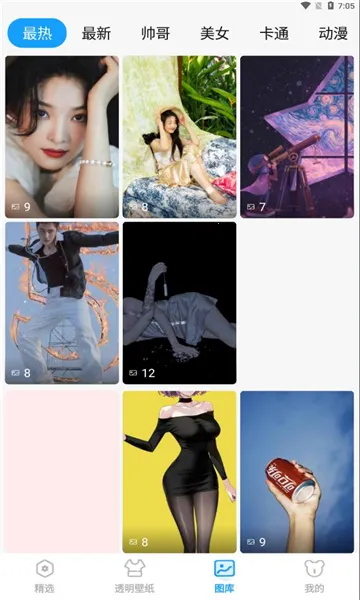Open the 我的 profile tab
The width and height of the screenshot is (360, 600).
[x=314, y=576]
